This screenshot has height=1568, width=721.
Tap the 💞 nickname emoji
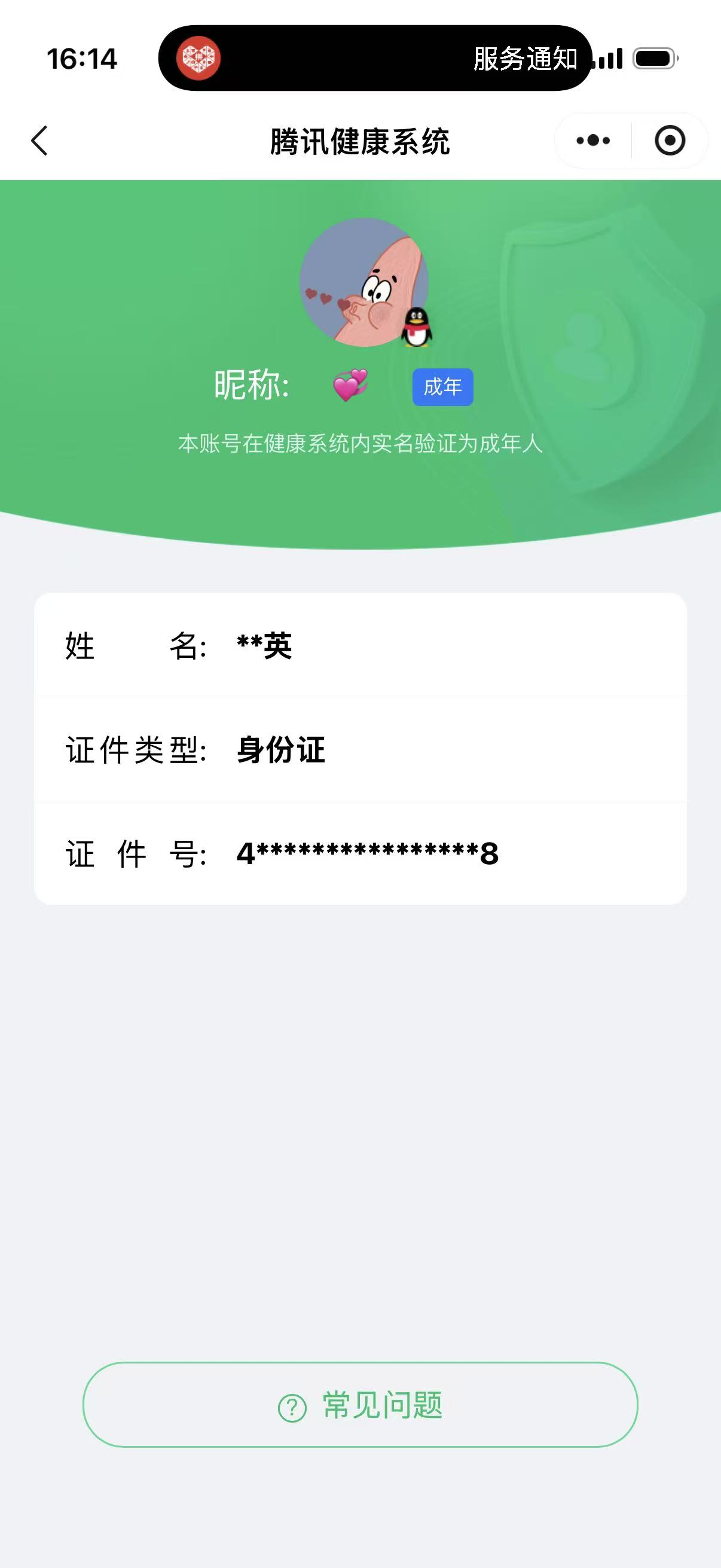coord(352,386)
